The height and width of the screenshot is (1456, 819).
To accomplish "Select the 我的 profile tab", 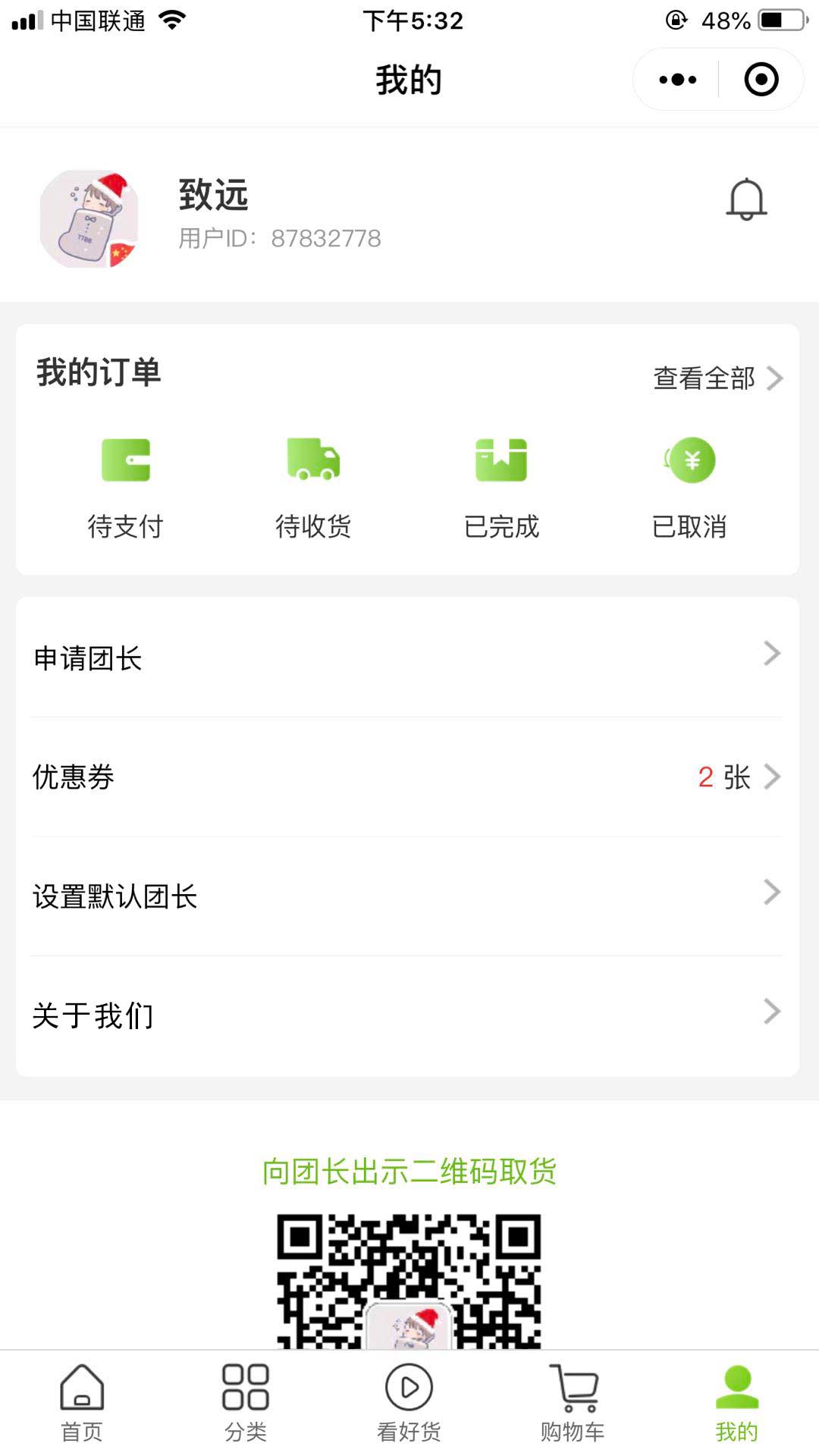I will pyautogui.click(x=736, y=1403).
